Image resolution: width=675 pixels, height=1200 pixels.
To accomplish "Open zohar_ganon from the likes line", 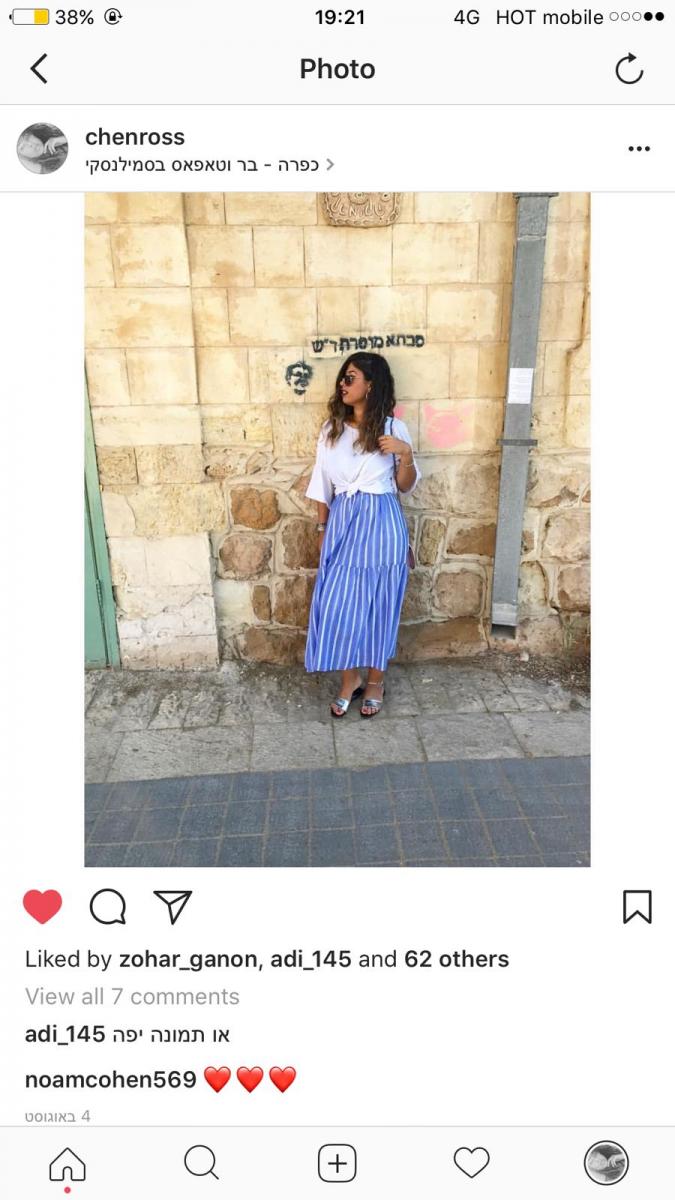I will pos(189,959).
